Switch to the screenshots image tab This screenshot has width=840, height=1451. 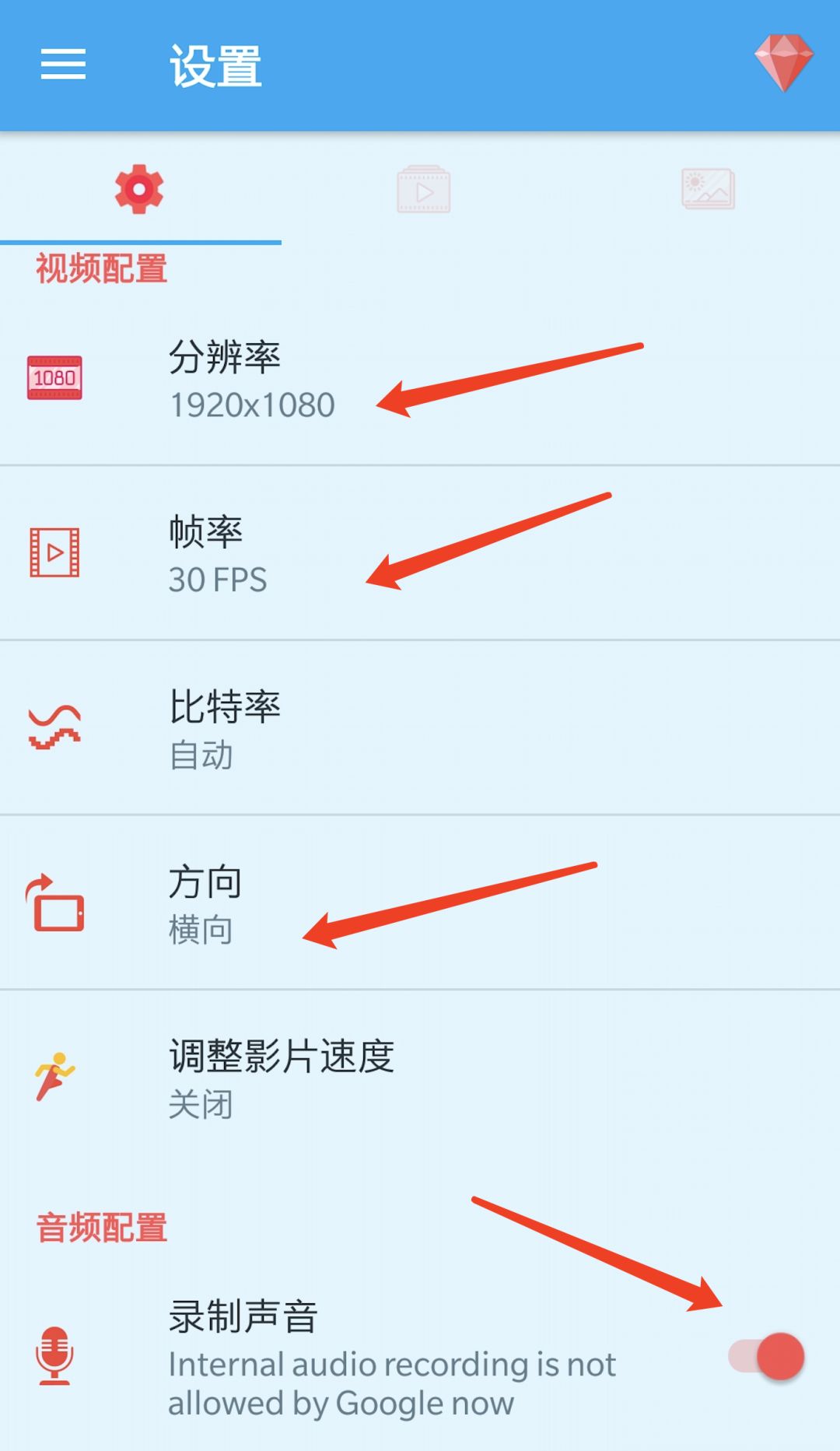[x=706, y=190]
